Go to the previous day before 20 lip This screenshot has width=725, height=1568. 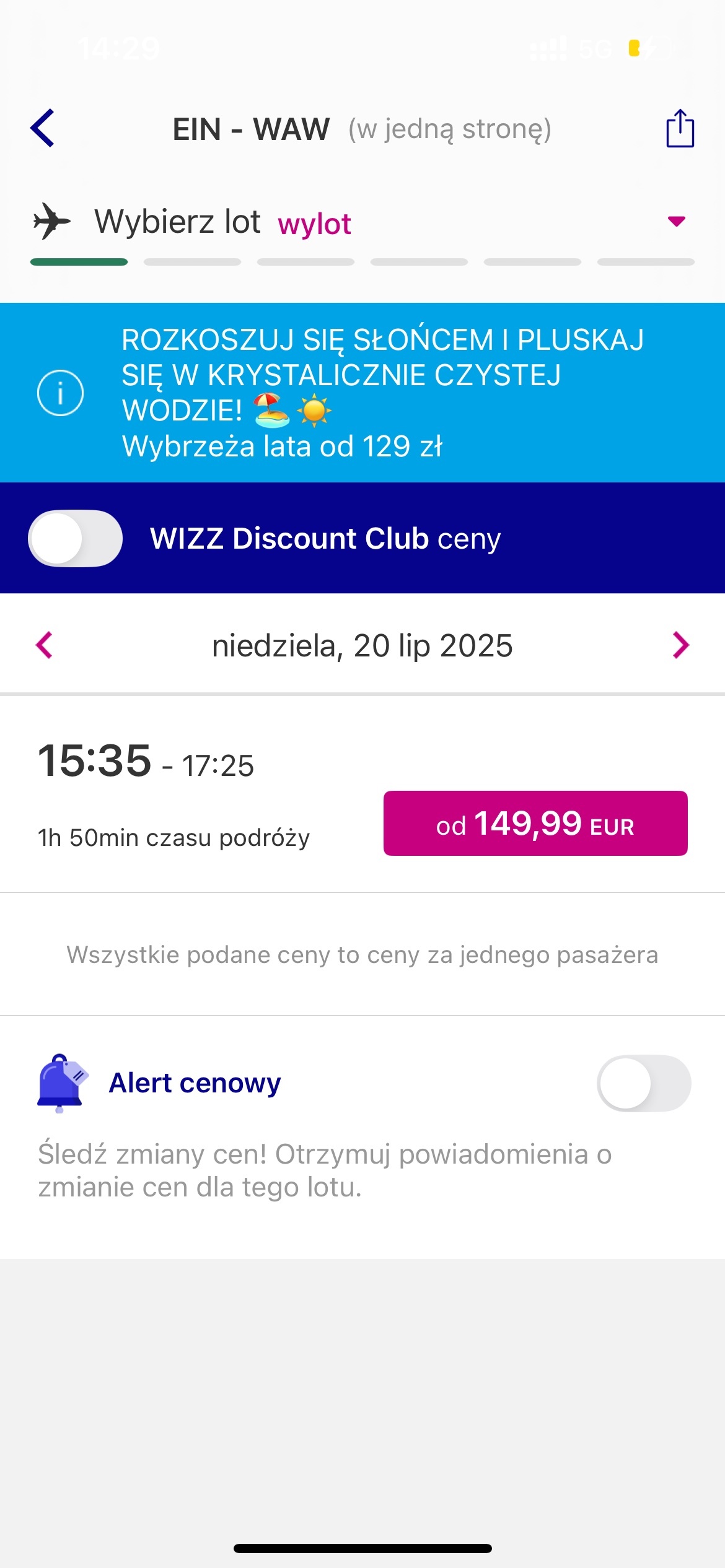(x=45, y=645)
